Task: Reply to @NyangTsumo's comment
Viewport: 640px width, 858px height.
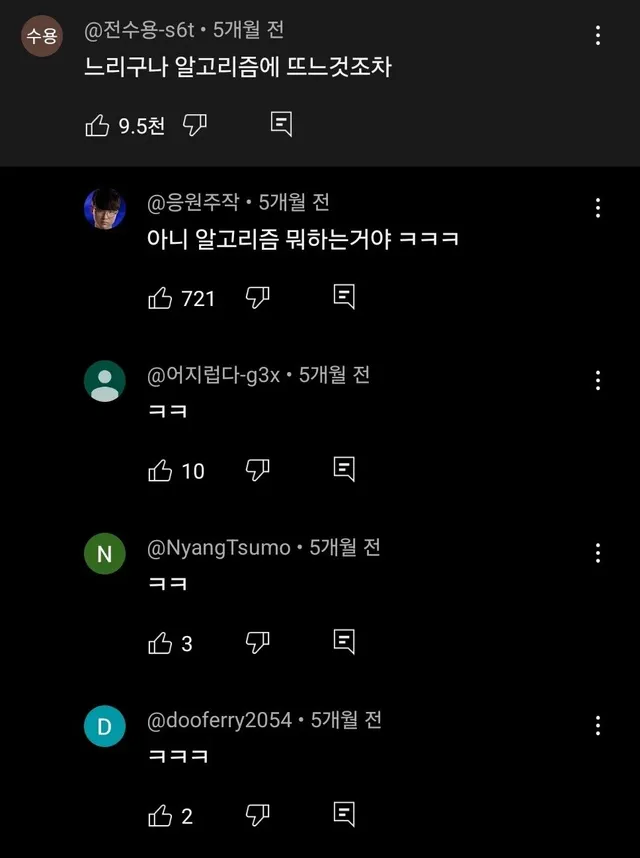Action: click(x=343, y=642)
